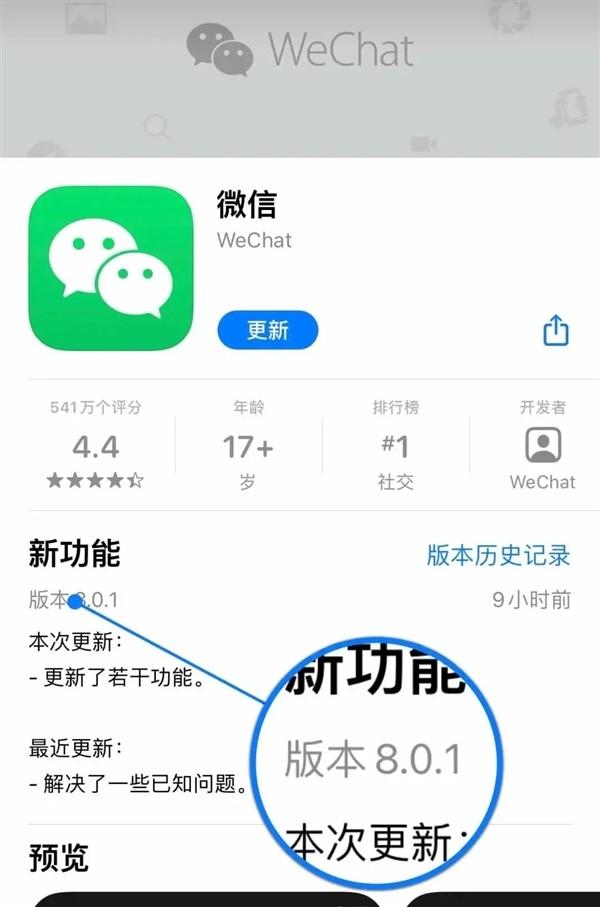Tap the 更新 button for WeChat
The width and height of the screenshot is (600, 907).
[267, 330]
